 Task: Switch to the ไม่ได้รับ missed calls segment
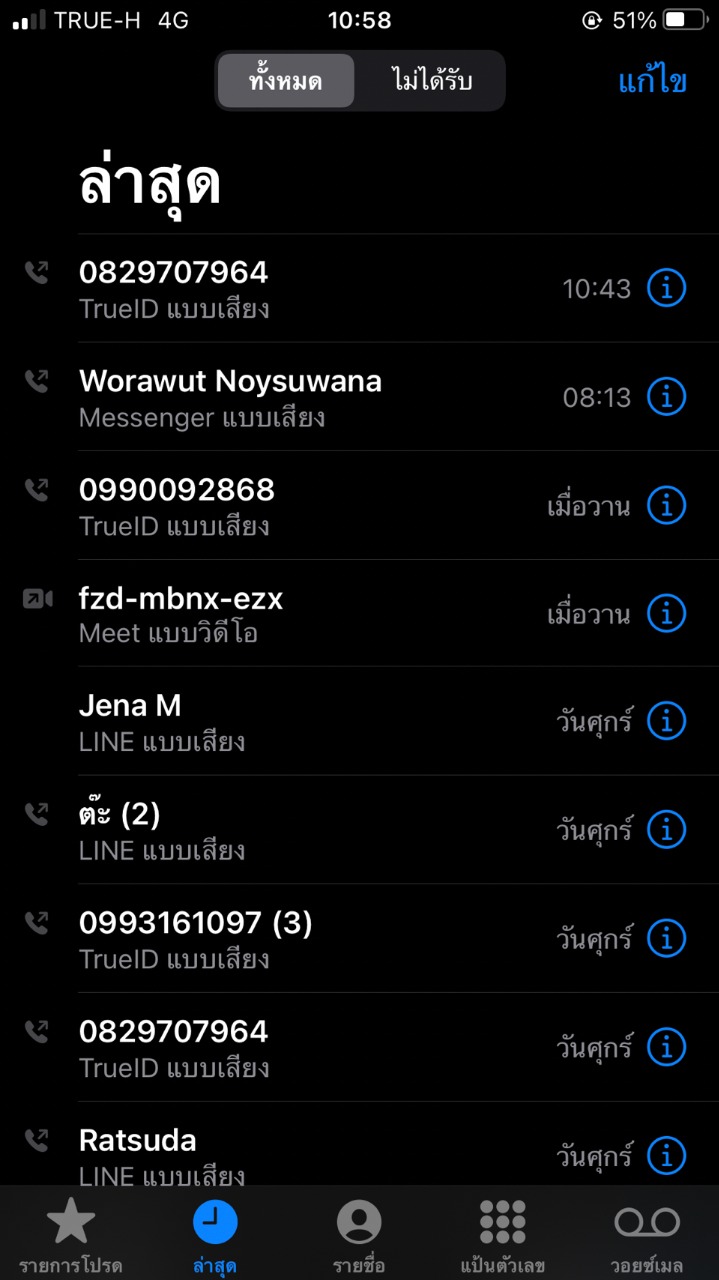point(431,81)
